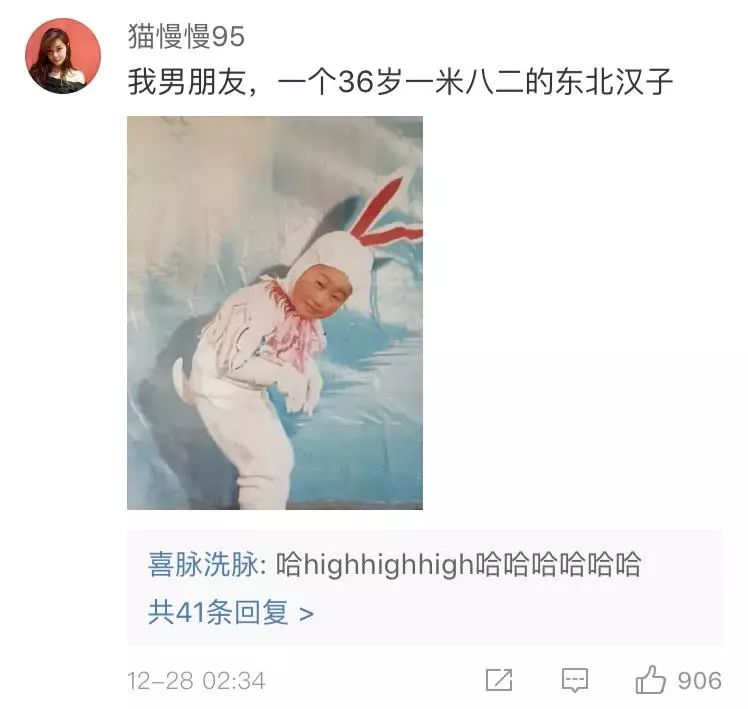Share this comment by 猫慢慢95
This screenshot has width=748, height=709.
pyautogui.click(x=498, y=681)
